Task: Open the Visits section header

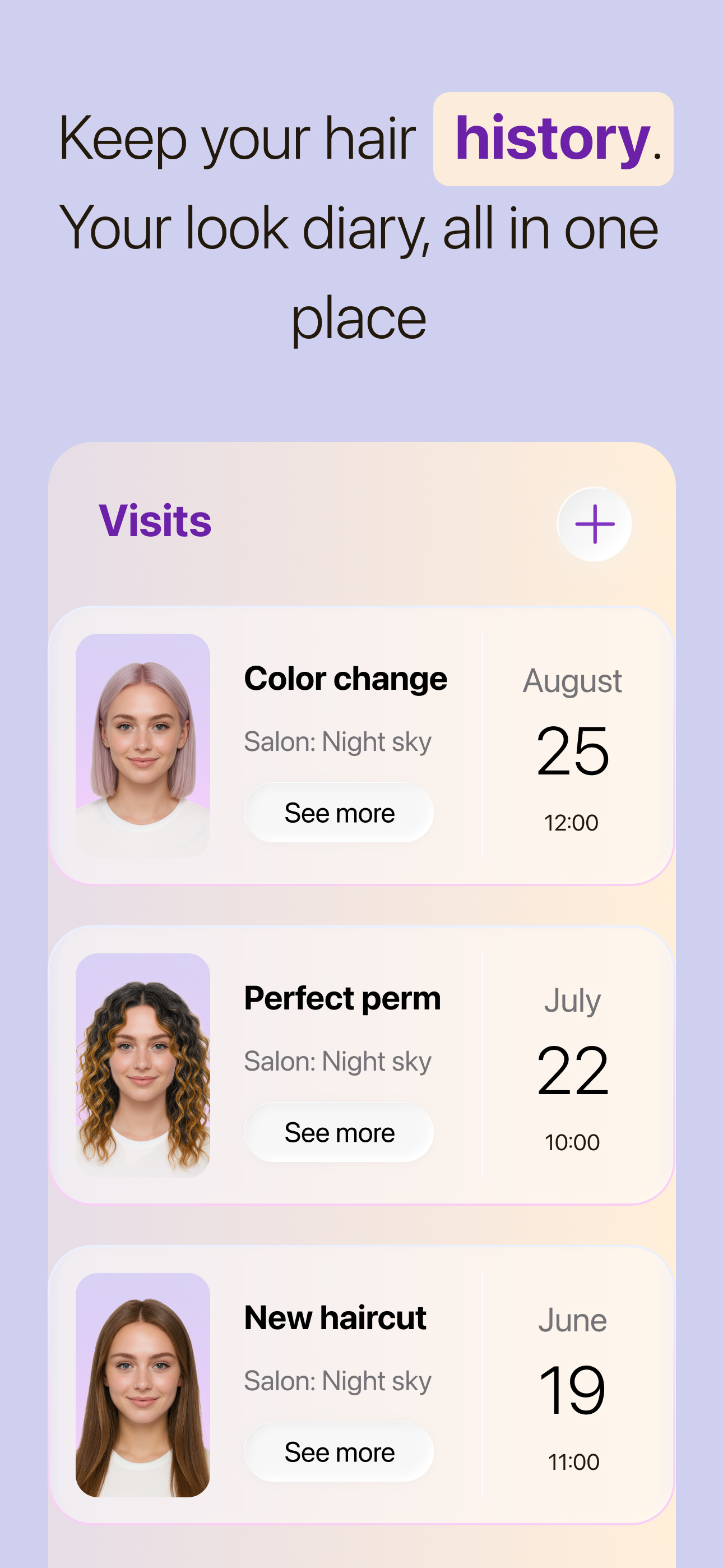Action: coord(155,520)
